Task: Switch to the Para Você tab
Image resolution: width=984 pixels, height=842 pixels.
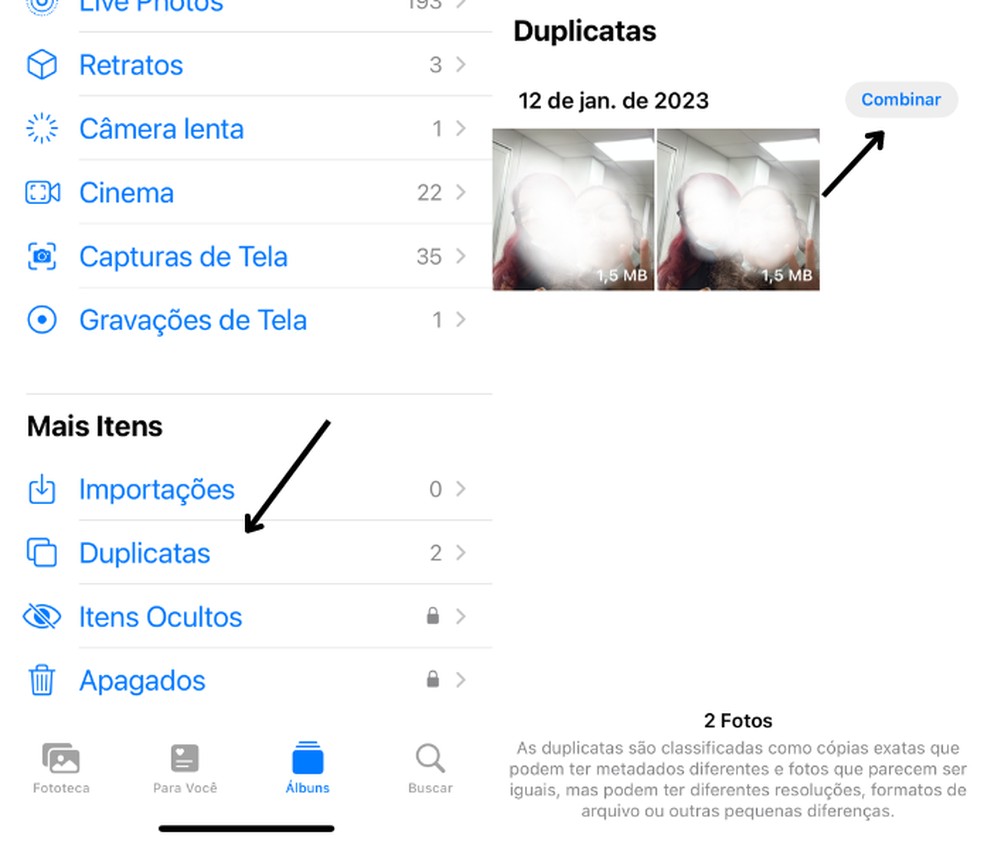Action: click(185, 768)
